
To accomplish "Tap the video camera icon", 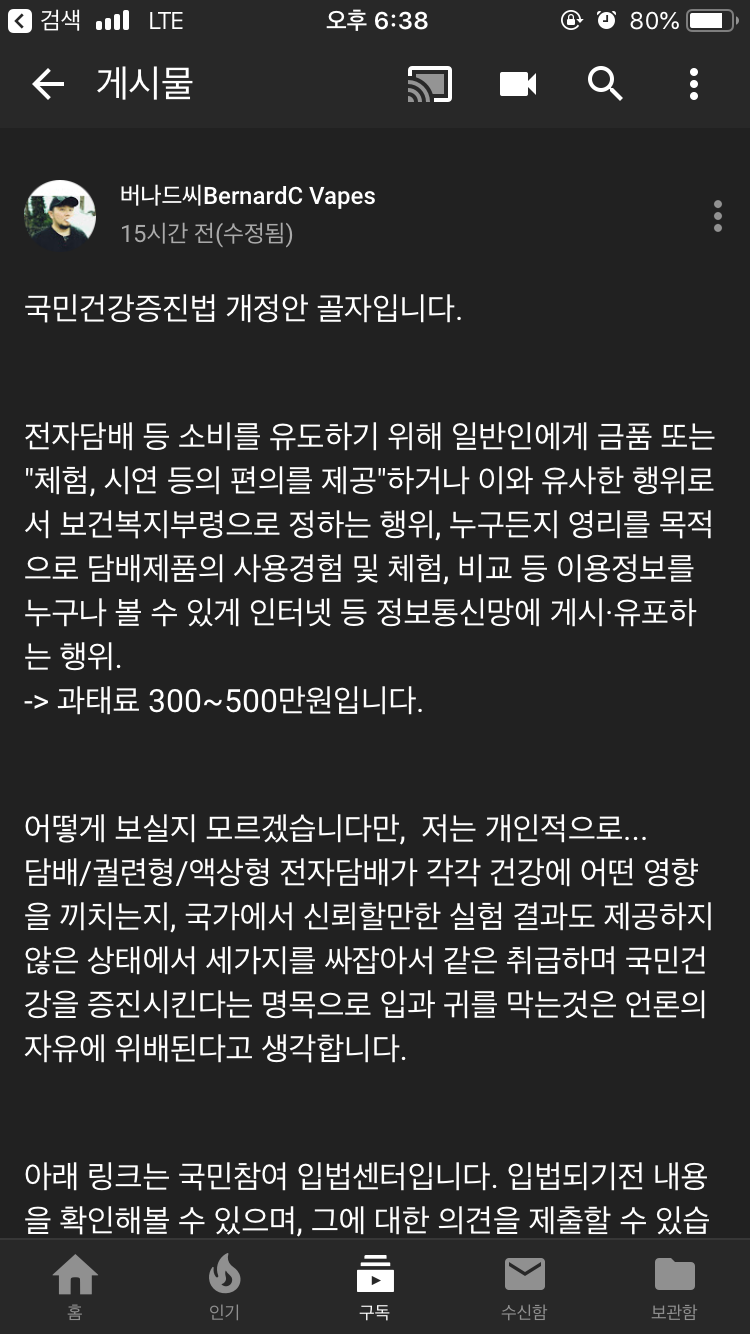I will coord(518,85).
